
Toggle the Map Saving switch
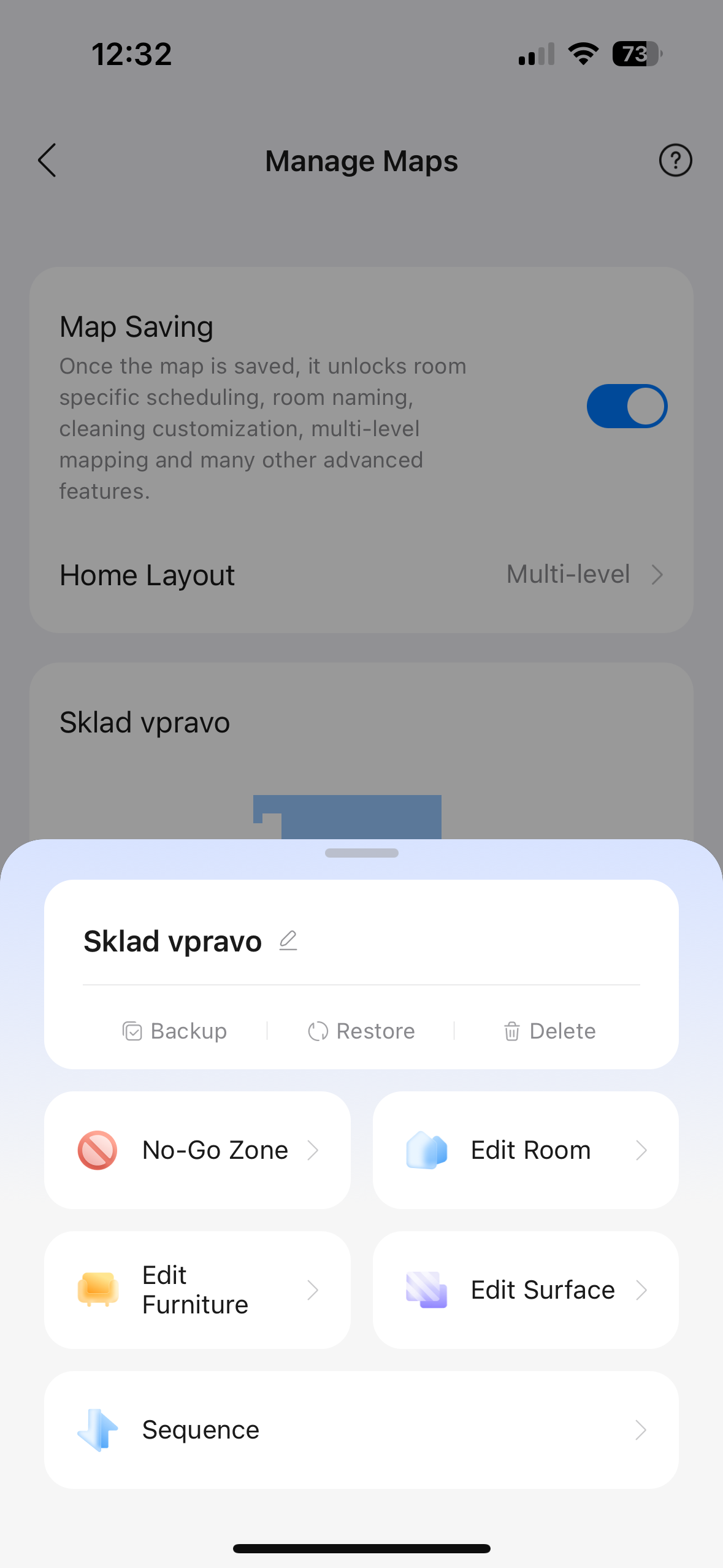(626, 406)
